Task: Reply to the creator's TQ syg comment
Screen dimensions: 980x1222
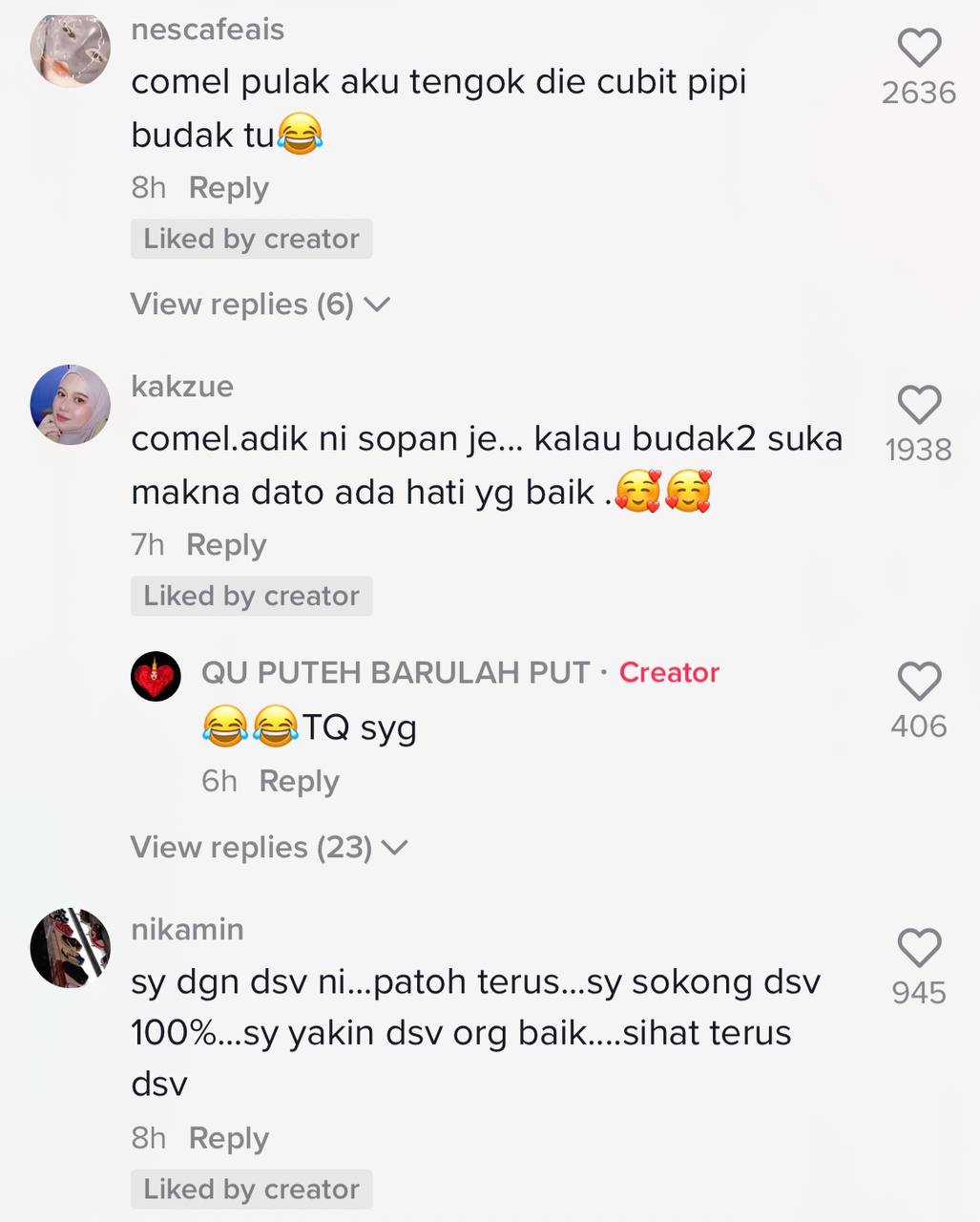Action: (x=299, y=781)
